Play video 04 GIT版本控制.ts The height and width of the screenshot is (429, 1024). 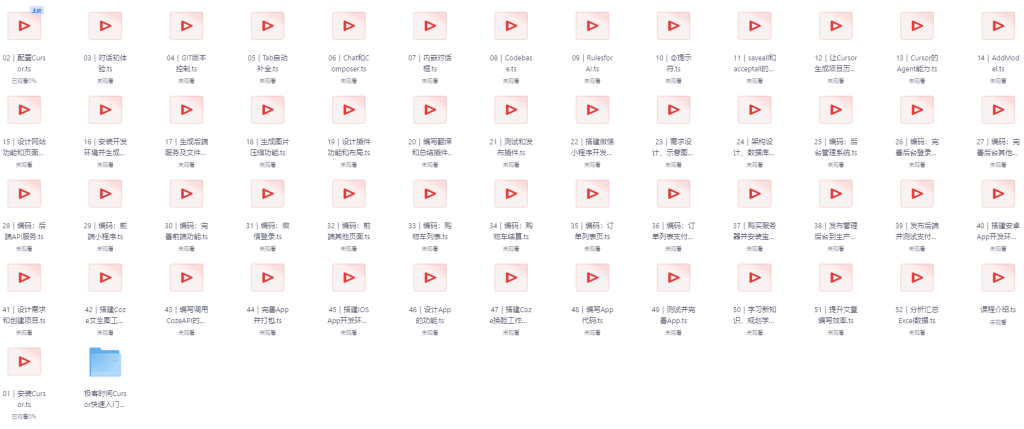(186, 27)
